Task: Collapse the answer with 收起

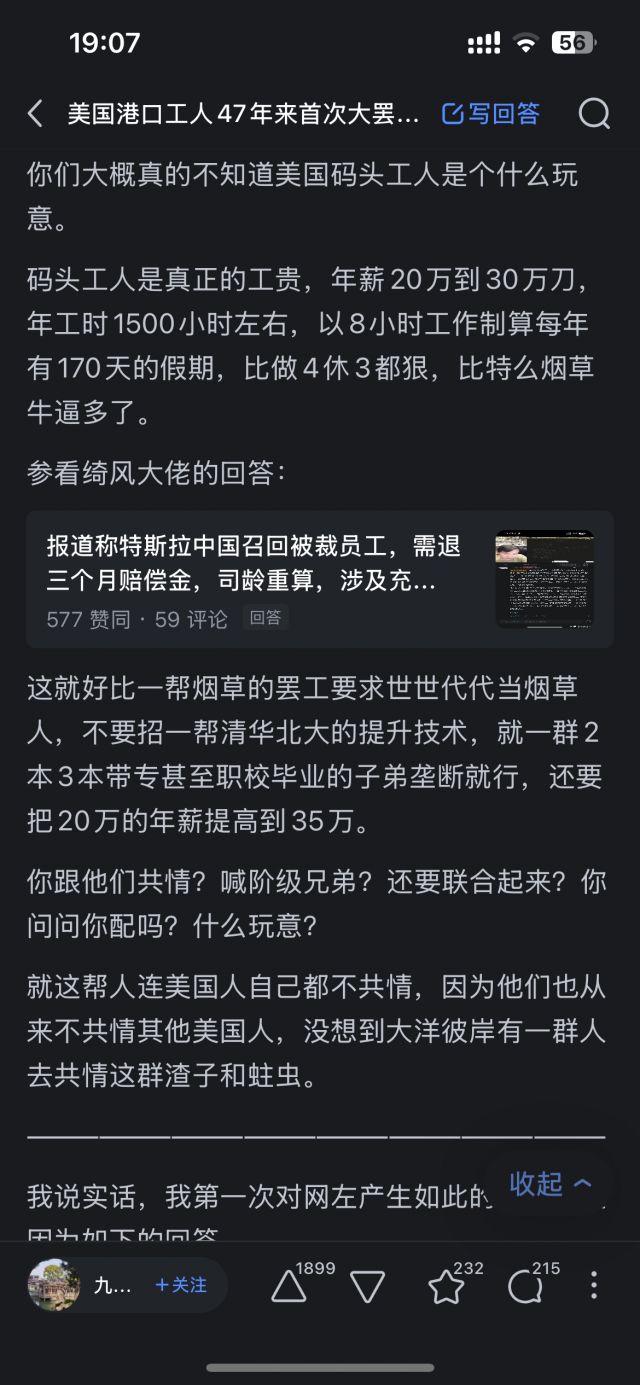Action: (550, 1184)
